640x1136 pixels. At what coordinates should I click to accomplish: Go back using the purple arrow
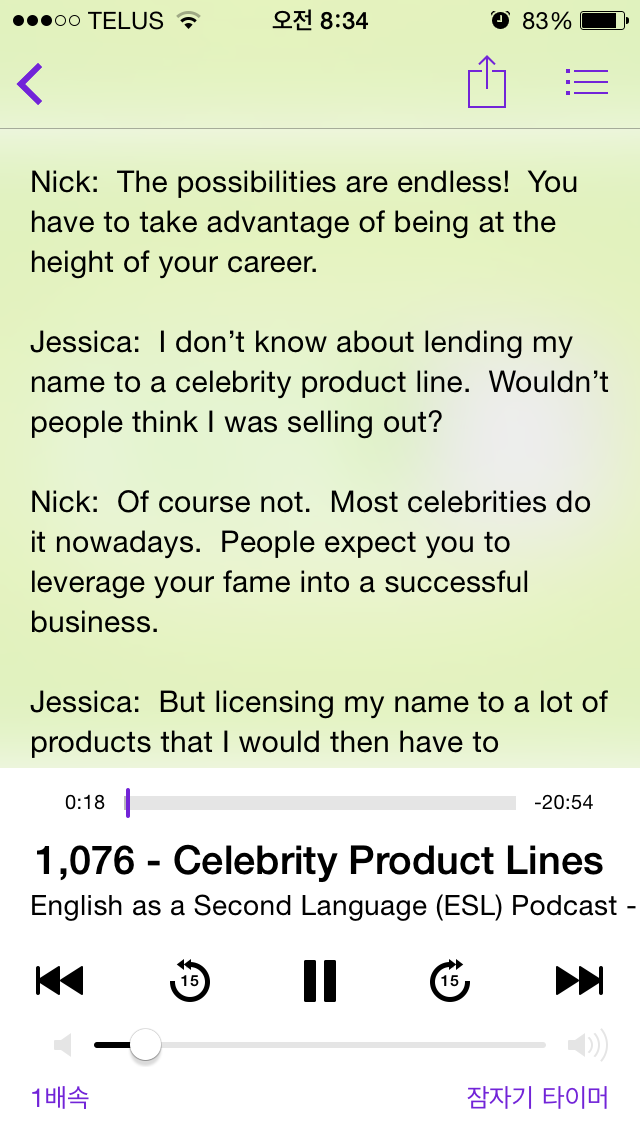(x=30, y=84)
